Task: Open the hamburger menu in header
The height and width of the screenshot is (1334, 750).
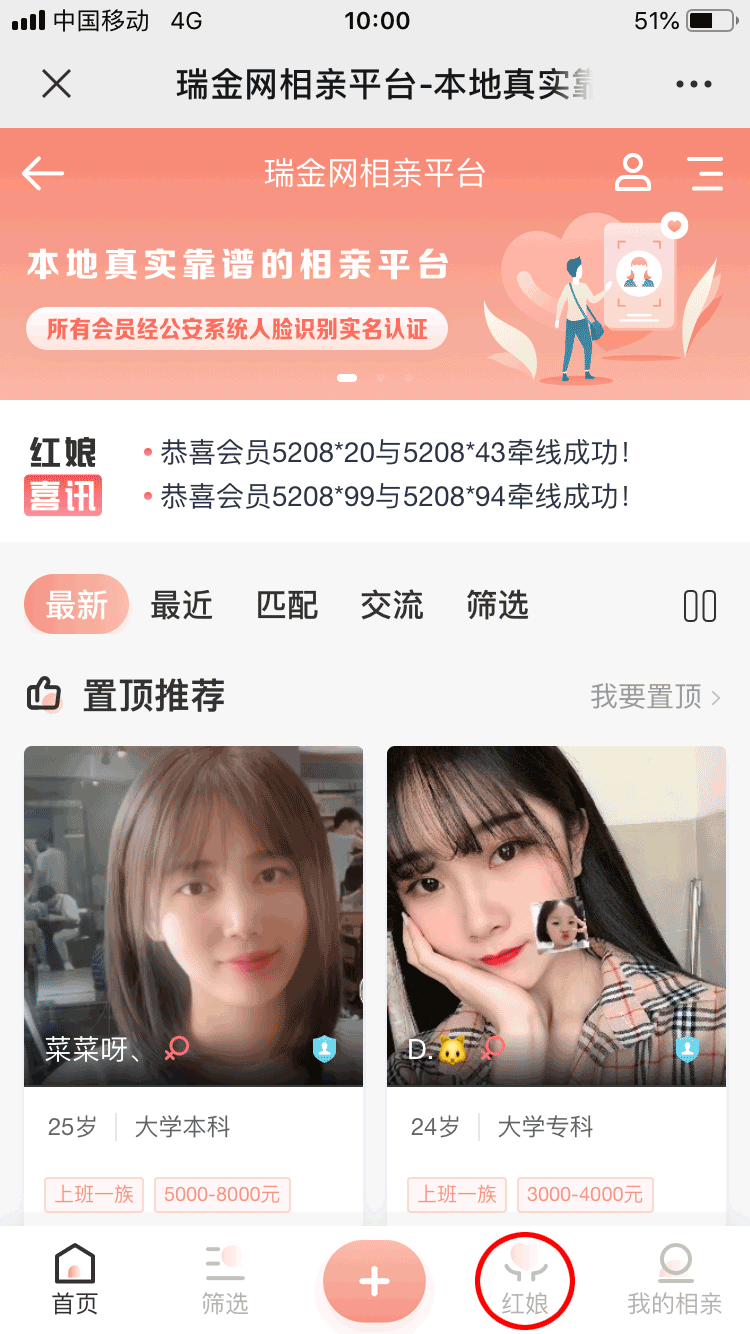Action: pos(706,173)
